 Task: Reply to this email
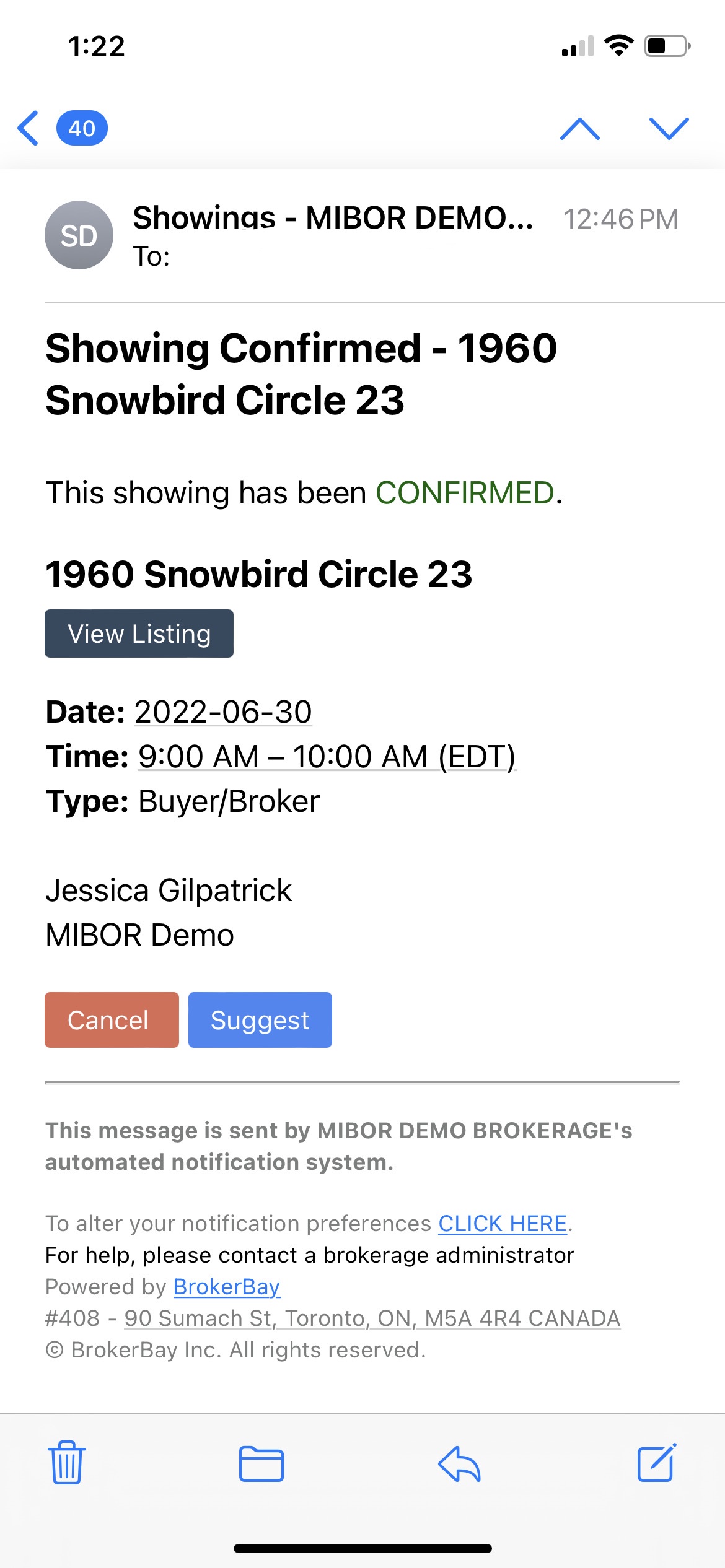pos(459,1464)
